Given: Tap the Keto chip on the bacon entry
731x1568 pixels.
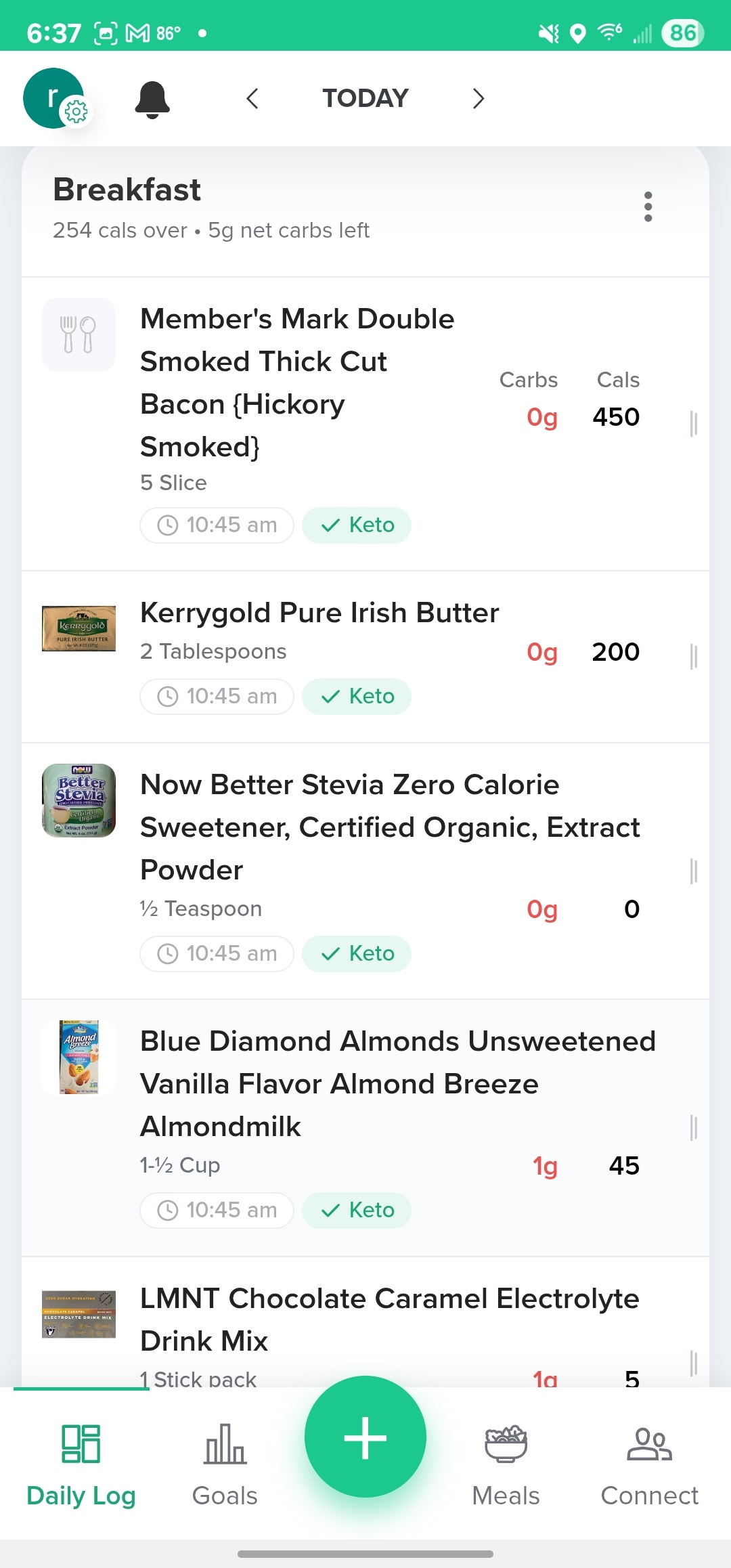Looking at the screenshot, I should tap(357, 525).
